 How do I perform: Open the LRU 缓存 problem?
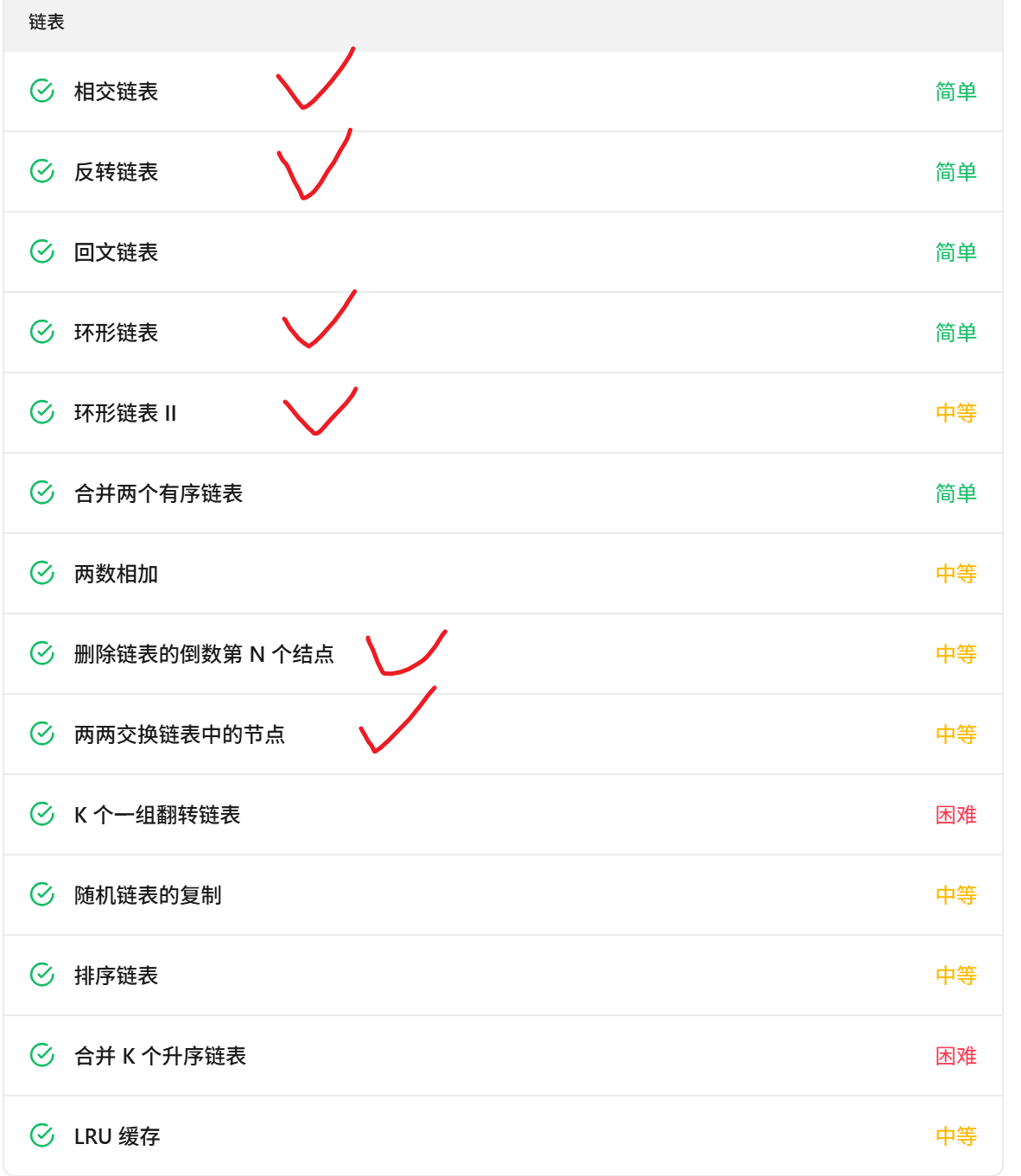coord(117,1136)
